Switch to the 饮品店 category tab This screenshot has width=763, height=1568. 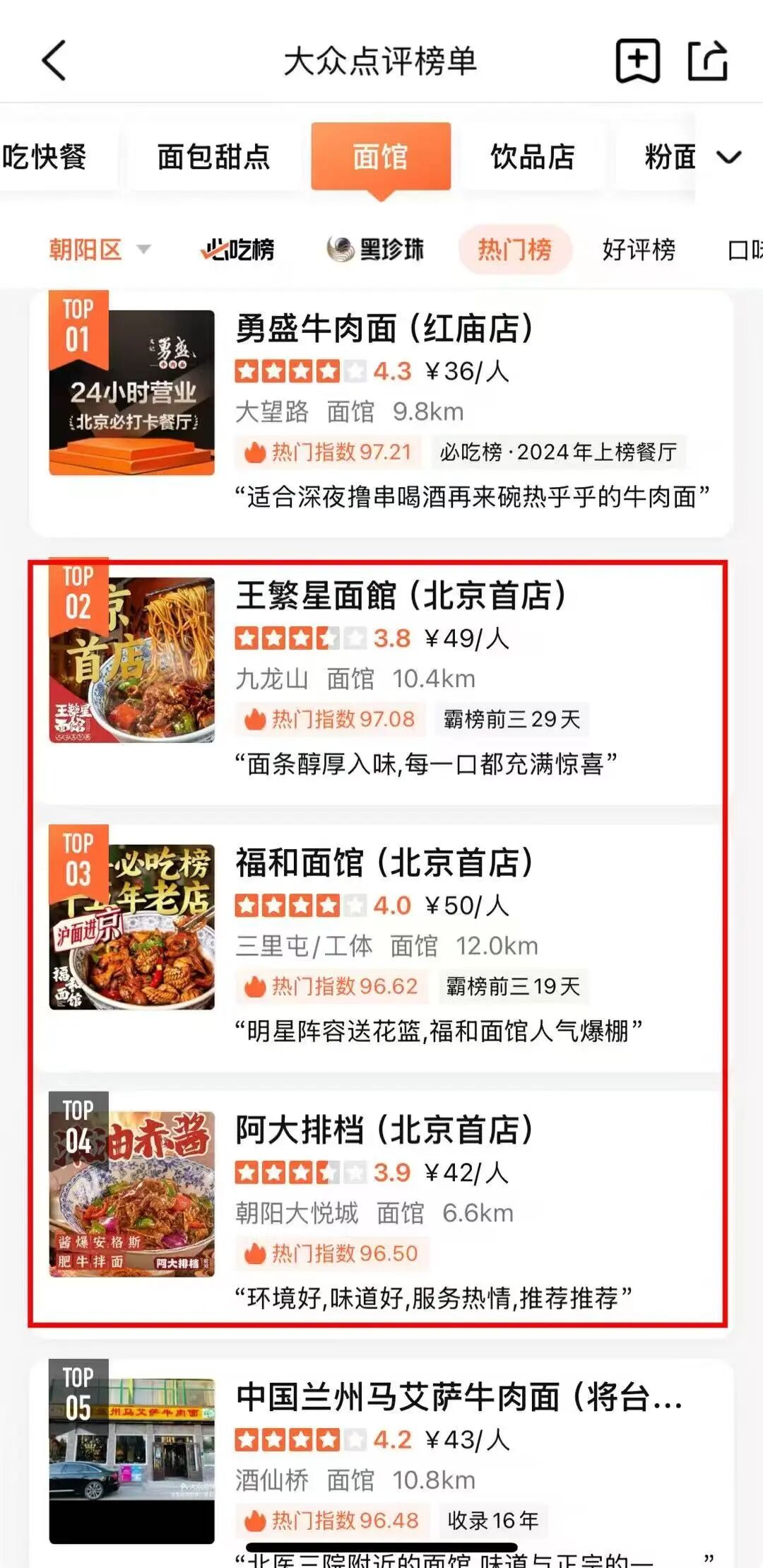(x=533, y=156)
